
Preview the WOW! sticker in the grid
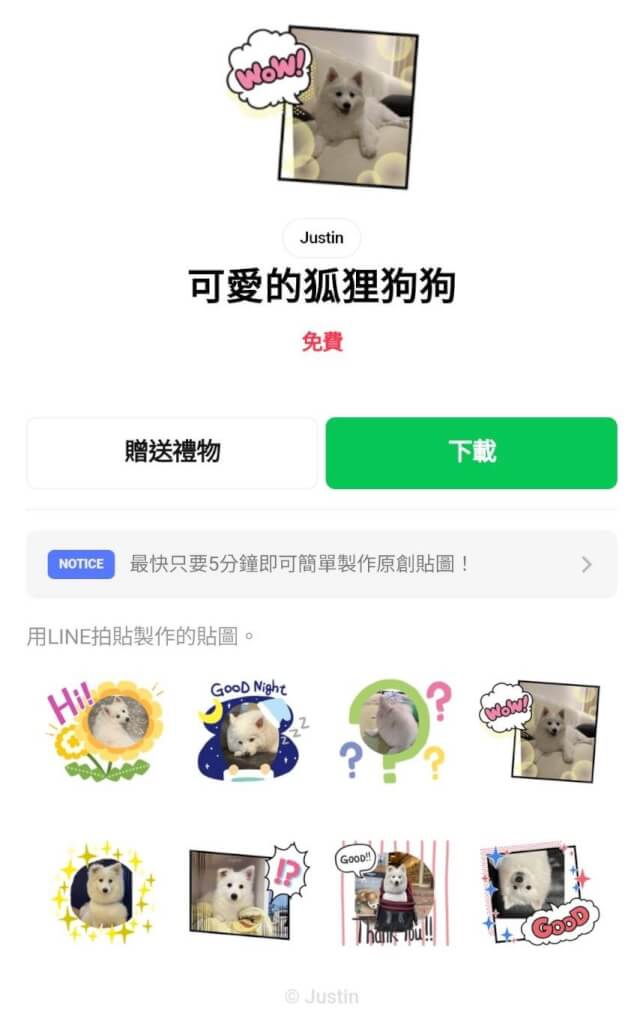[x=540, y=729]
